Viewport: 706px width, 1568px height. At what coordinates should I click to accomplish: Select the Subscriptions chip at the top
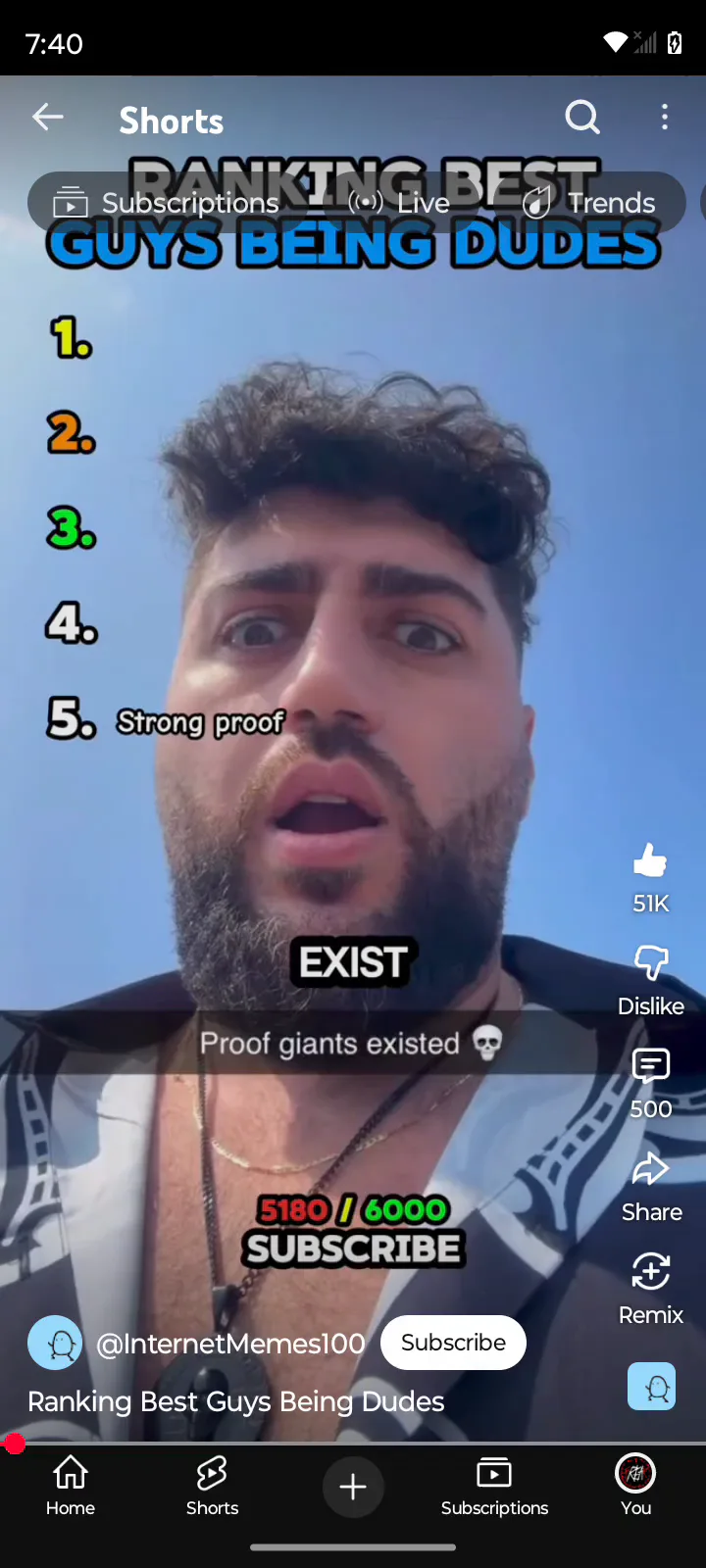click(x=167, y=203)
